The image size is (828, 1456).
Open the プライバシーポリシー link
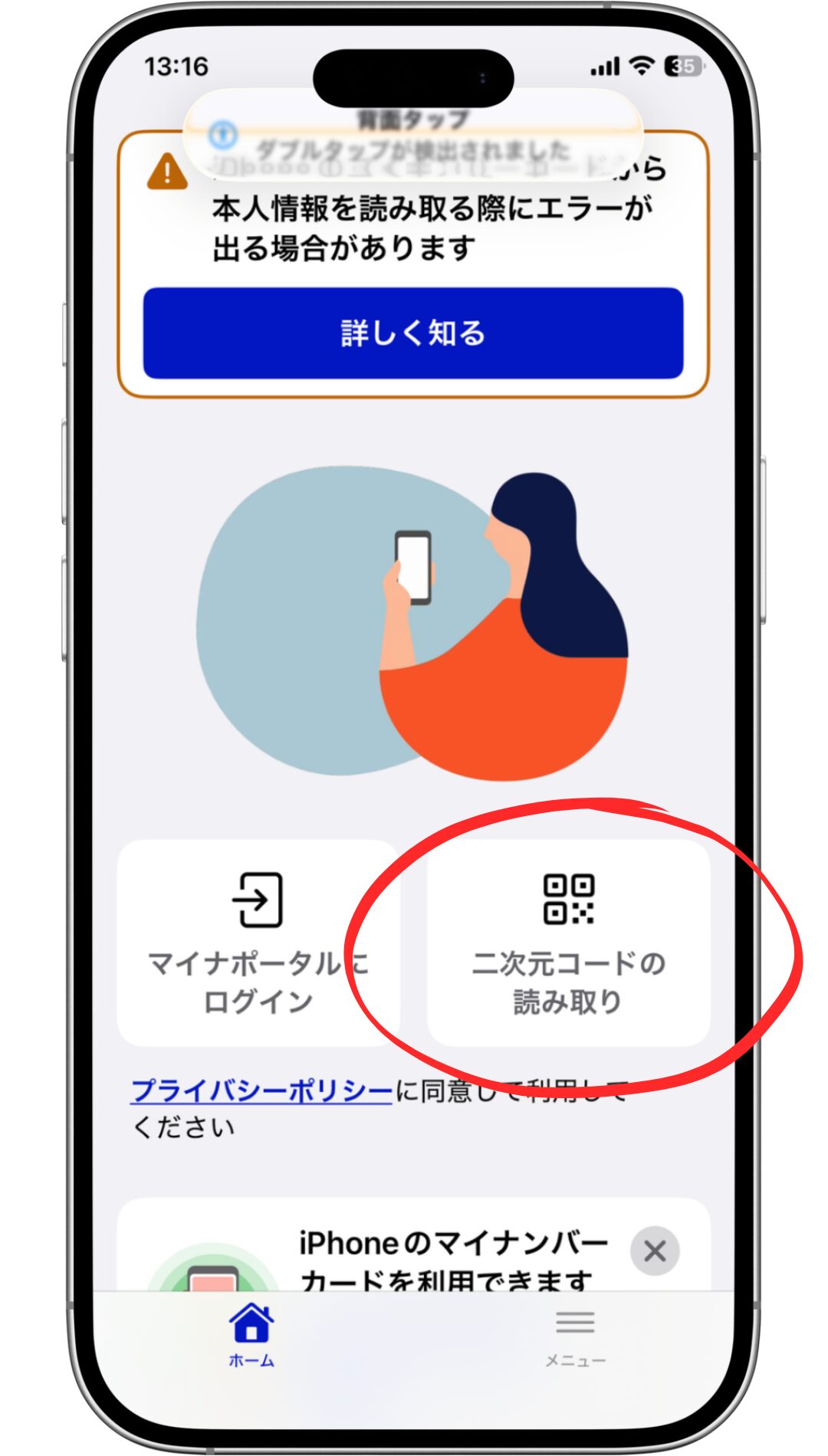click(261, 1090)
